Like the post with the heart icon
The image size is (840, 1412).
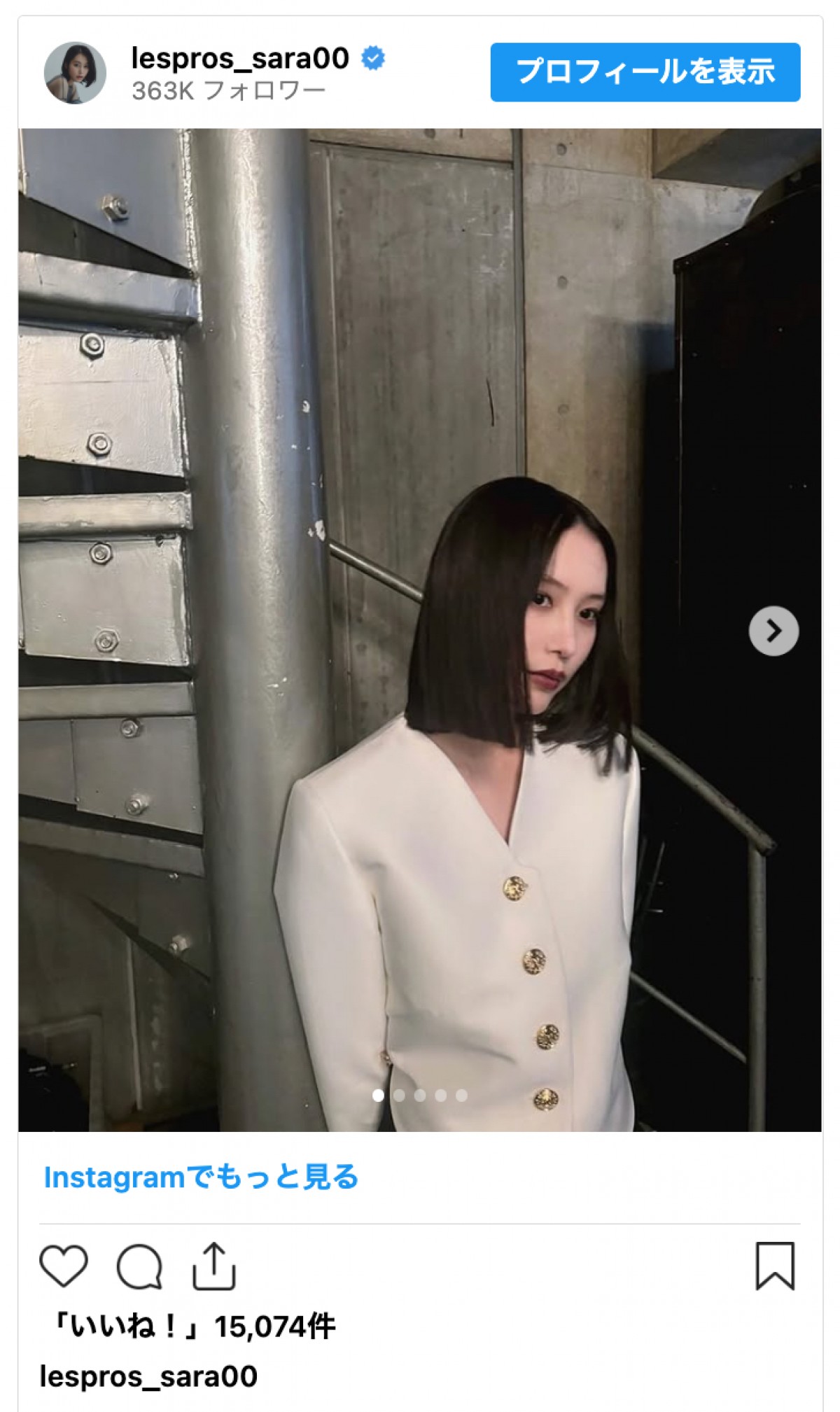coord(64,1266)
